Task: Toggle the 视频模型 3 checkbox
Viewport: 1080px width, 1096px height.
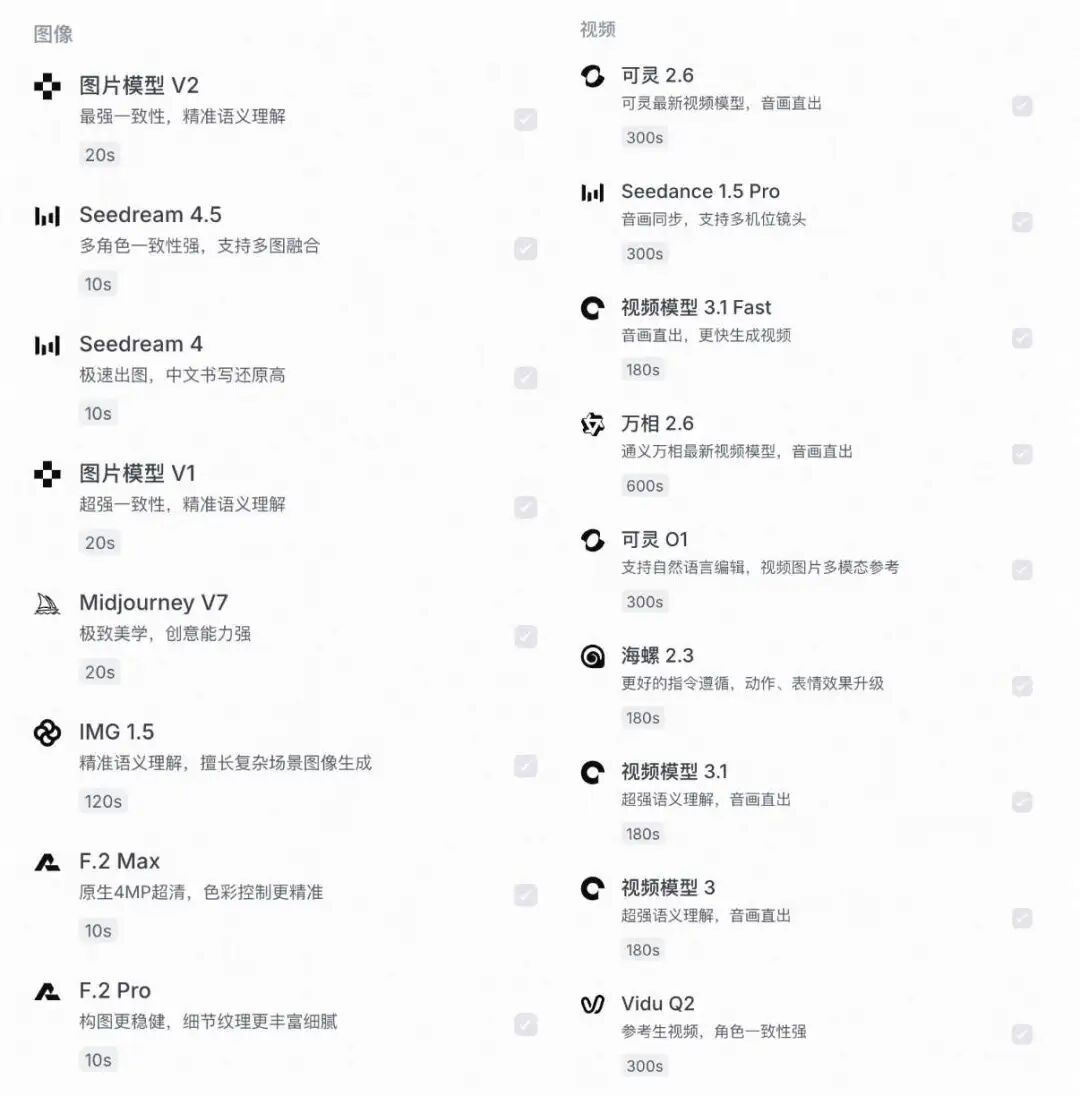Action: (1022, 918)
